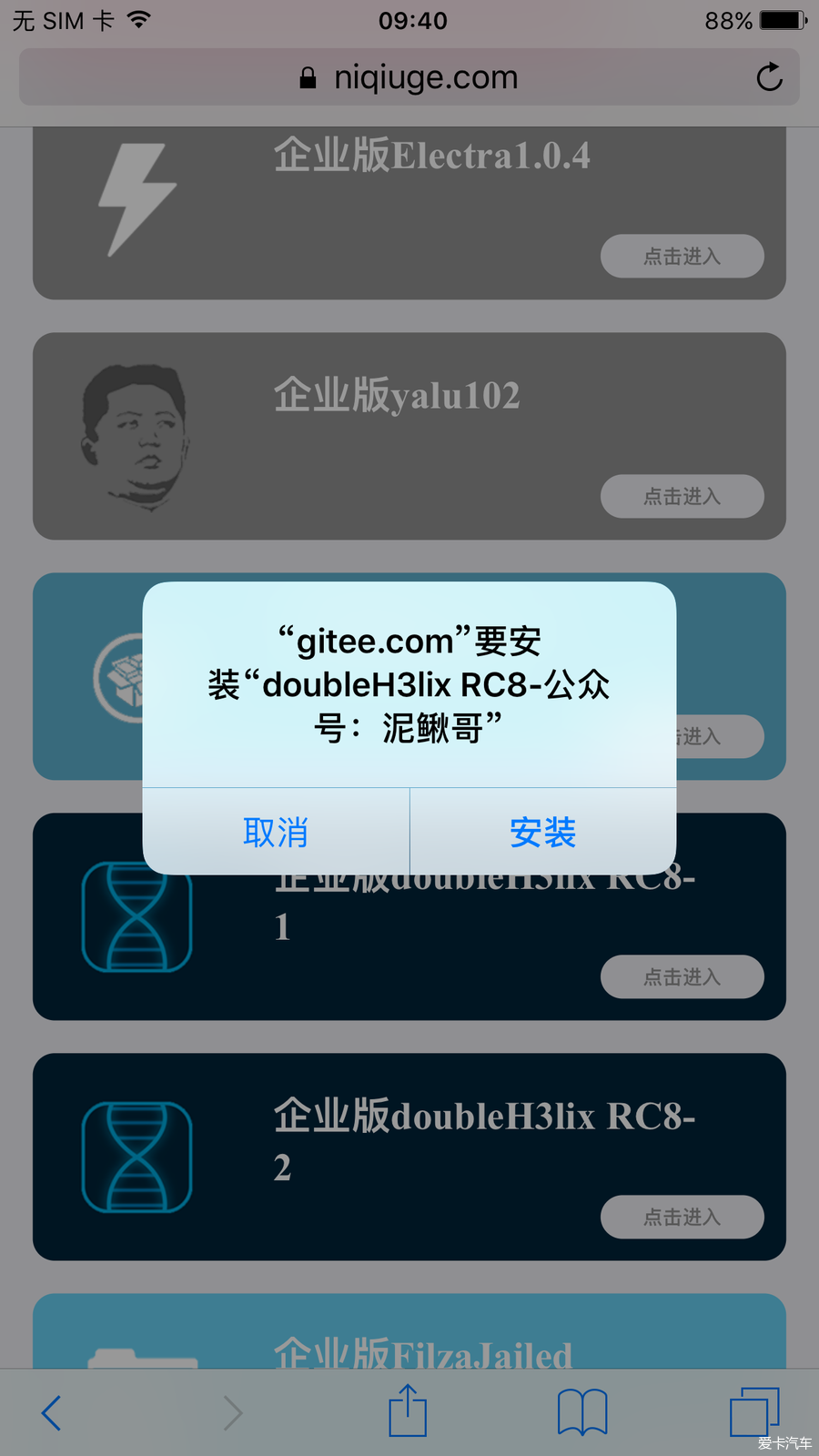Image resolution: width=819 pixels, height=1456 pixels.
Task: Go back in Safari
Action: coord(52,1412)
